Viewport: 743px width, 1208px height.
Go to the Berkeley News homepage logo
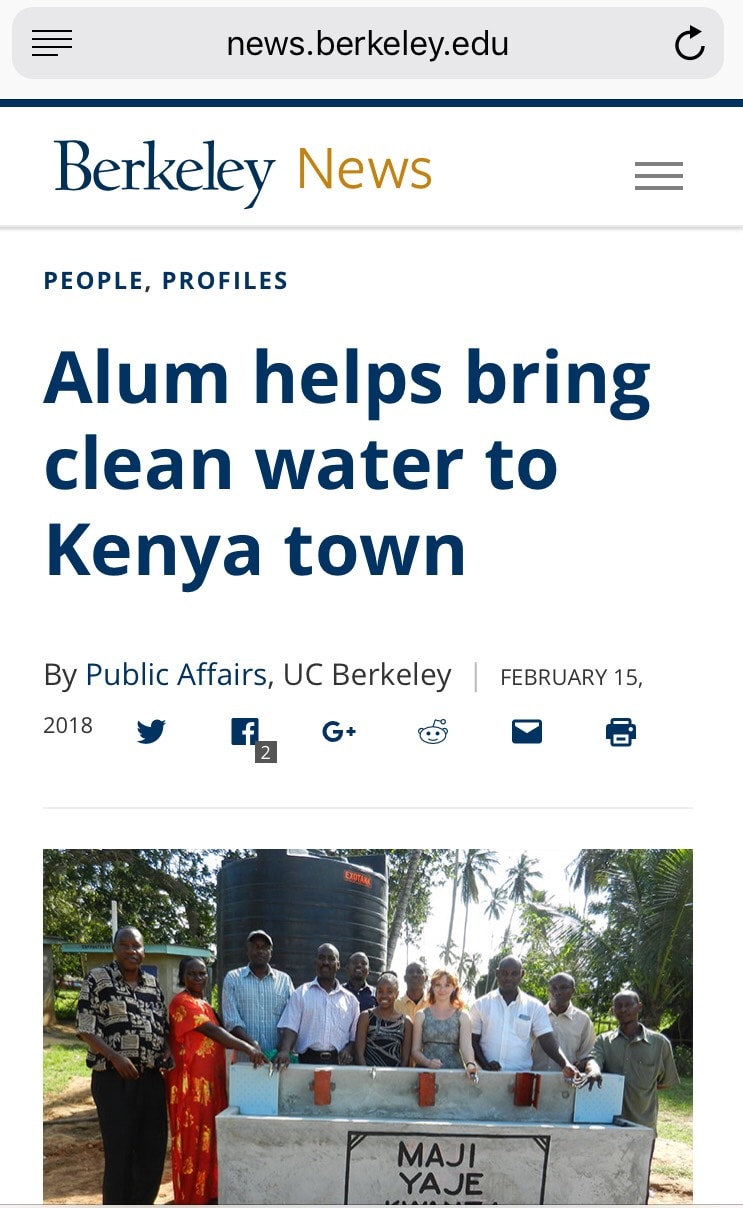pos(243,170)
